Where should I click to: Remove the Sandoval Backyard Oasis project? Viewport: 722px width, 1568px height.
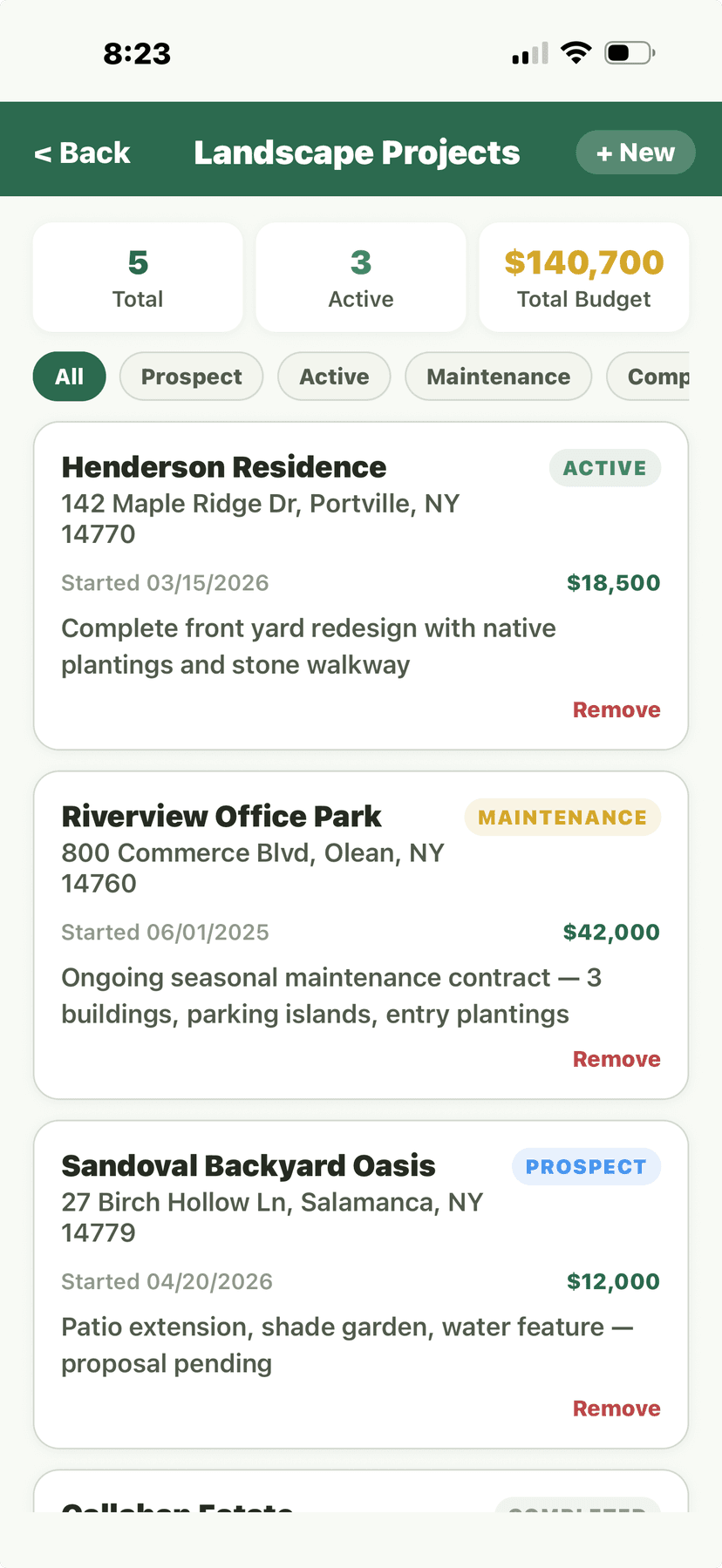[x=616, y=1408]
